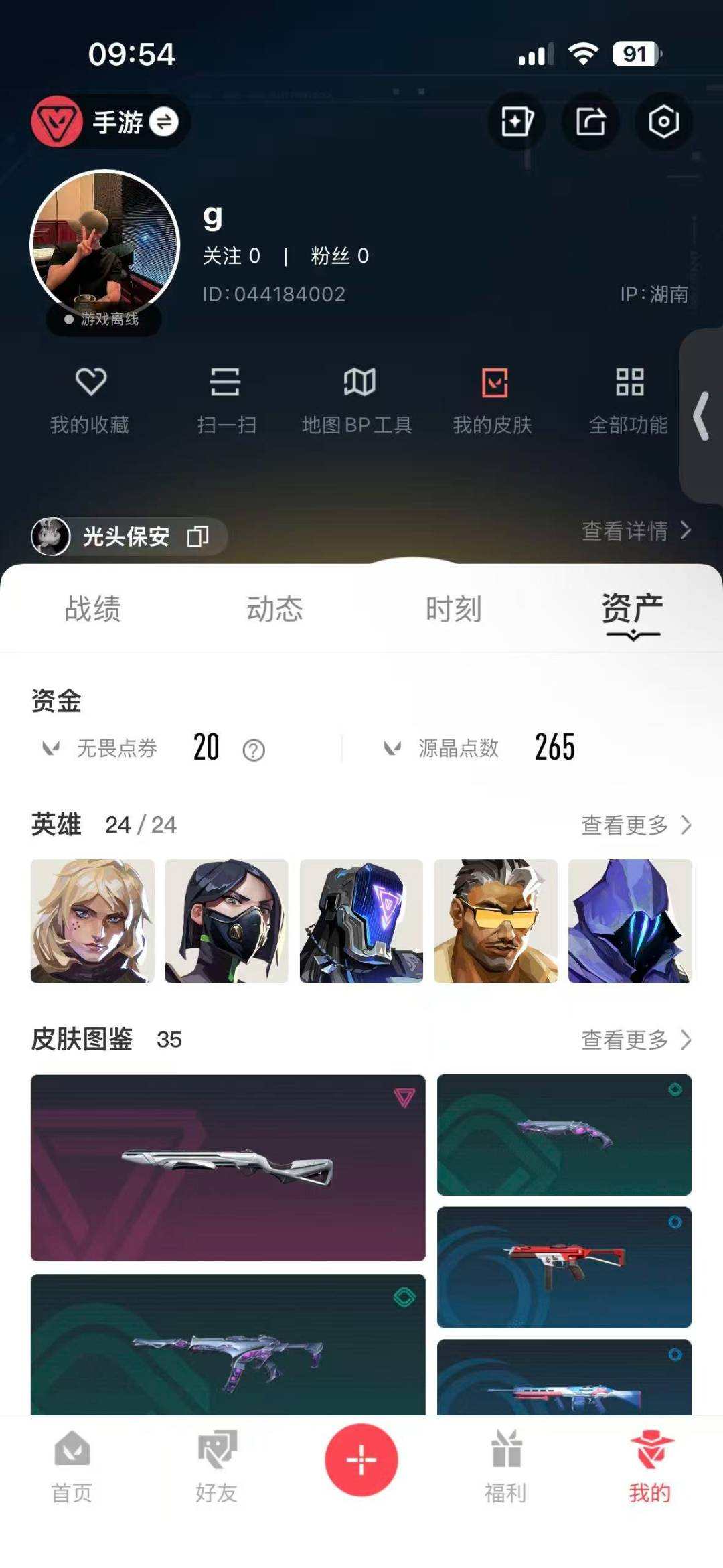Tap the card icon beside the share icon
The image size is (723, 1568).
tap(517, 121)
